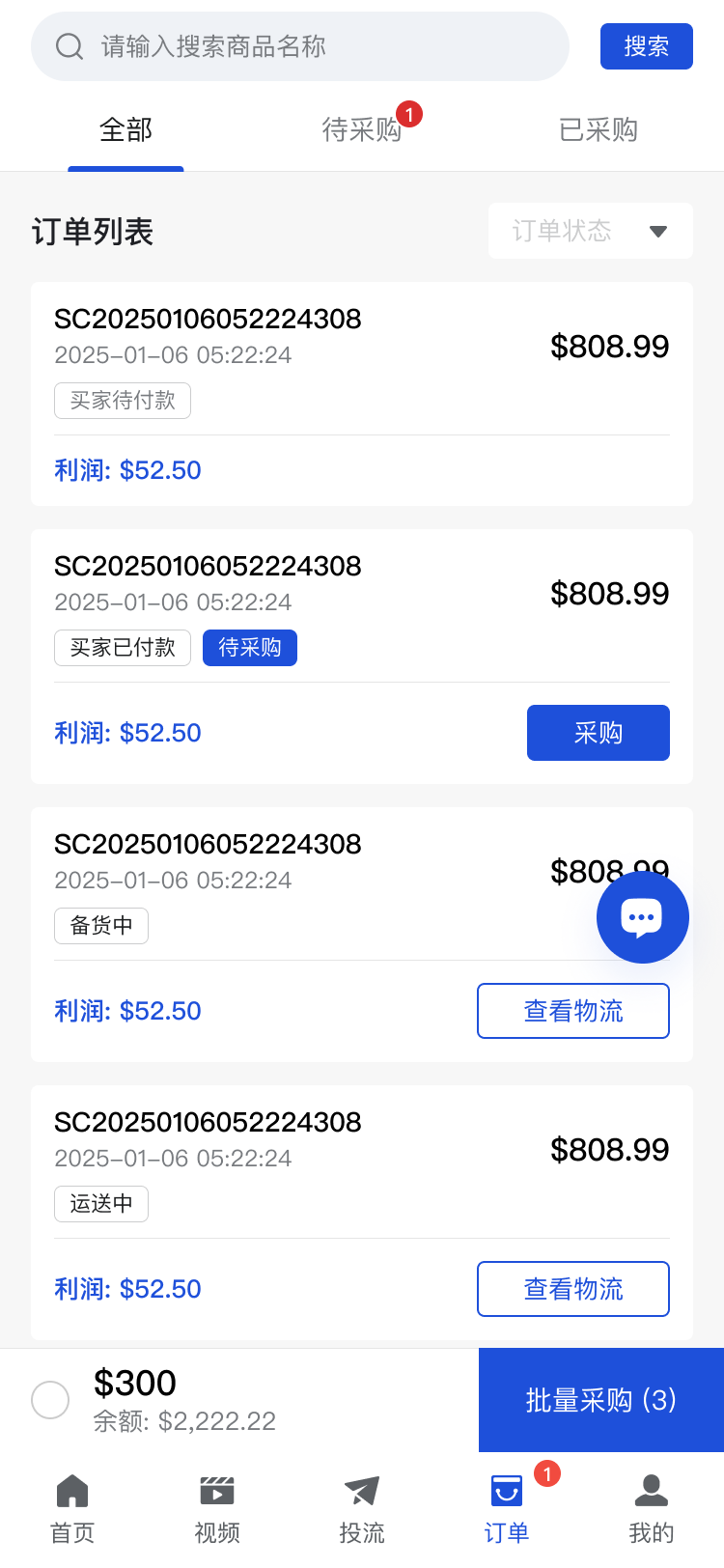Switch to the 待采购 tab
The width and height of the screenshot is (724, 1568).
pyautogui.click(x=362, y=130)
